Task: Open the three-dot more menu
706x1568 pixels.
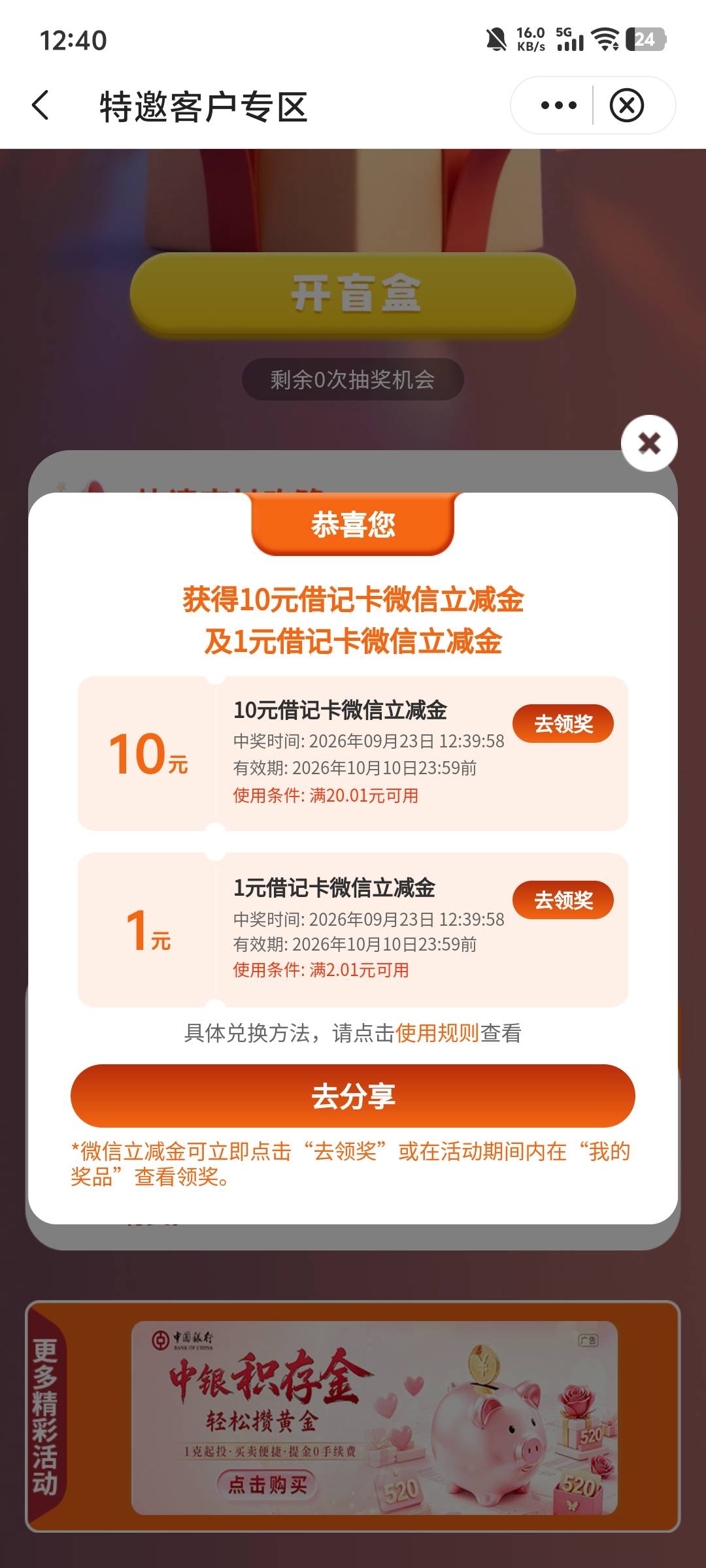Action: click(559, 105)
